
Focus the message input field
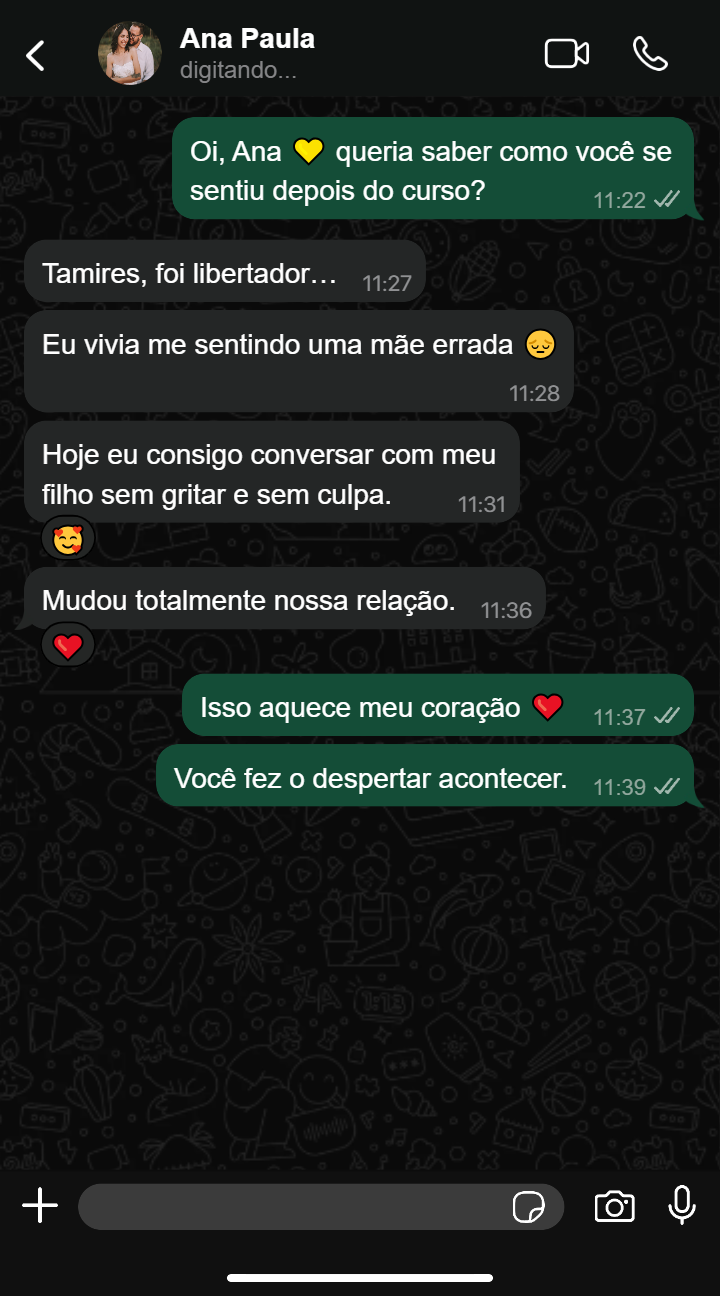(290, 1207)
